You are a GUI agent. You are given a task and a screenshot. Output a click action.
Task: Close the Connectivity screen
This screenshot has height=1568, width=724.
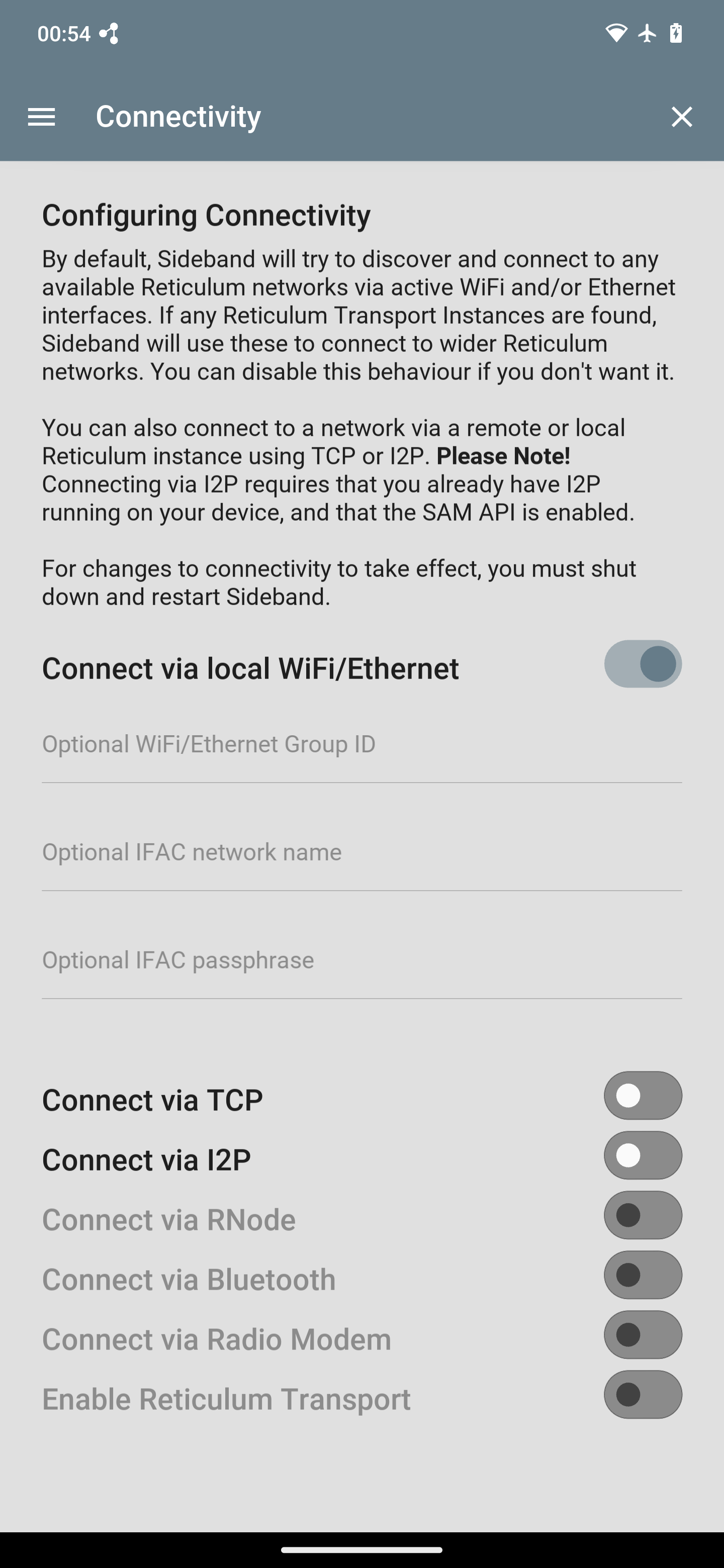(681, 116)
